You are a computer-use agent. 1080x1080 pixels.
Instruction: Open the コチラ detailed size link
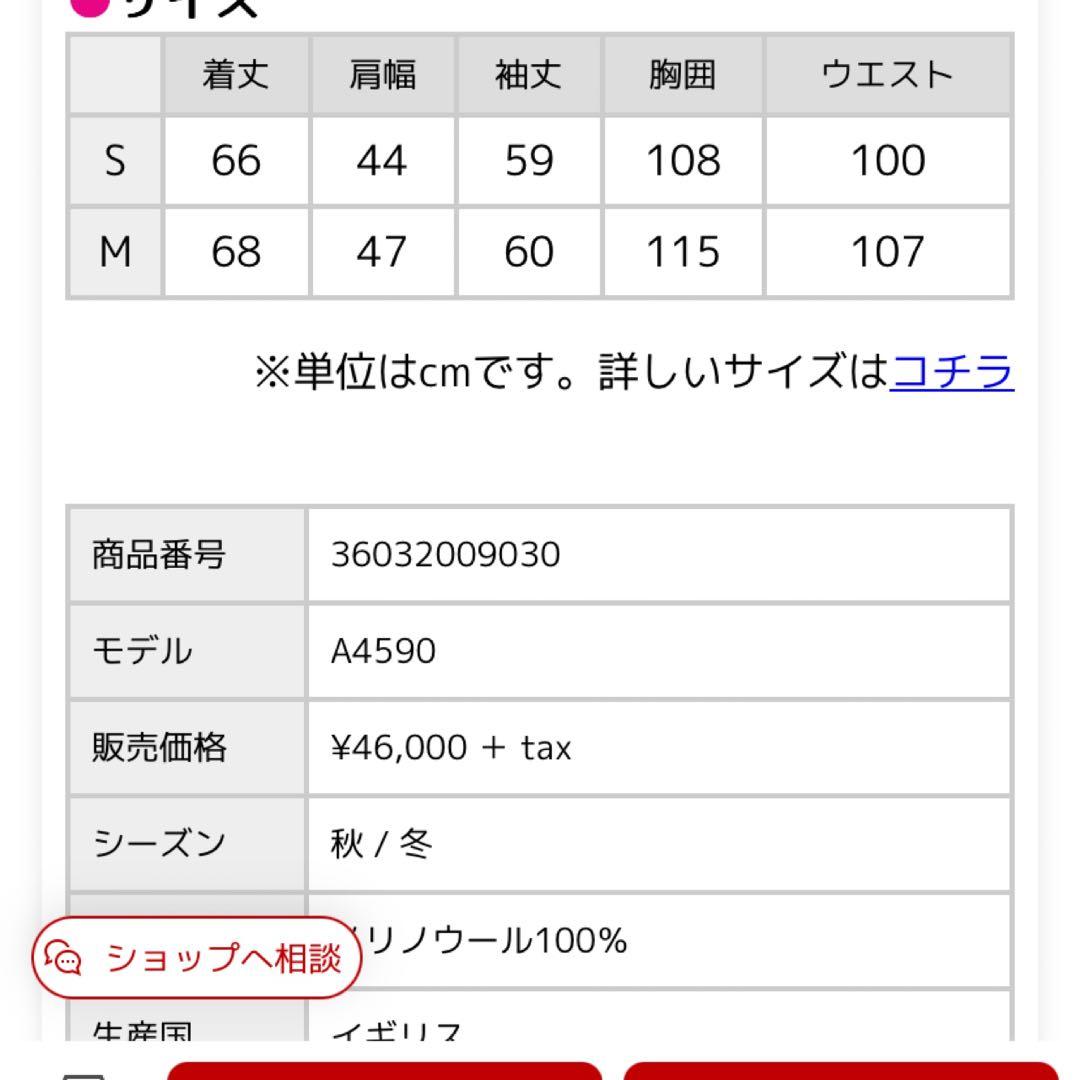point(951,372)
